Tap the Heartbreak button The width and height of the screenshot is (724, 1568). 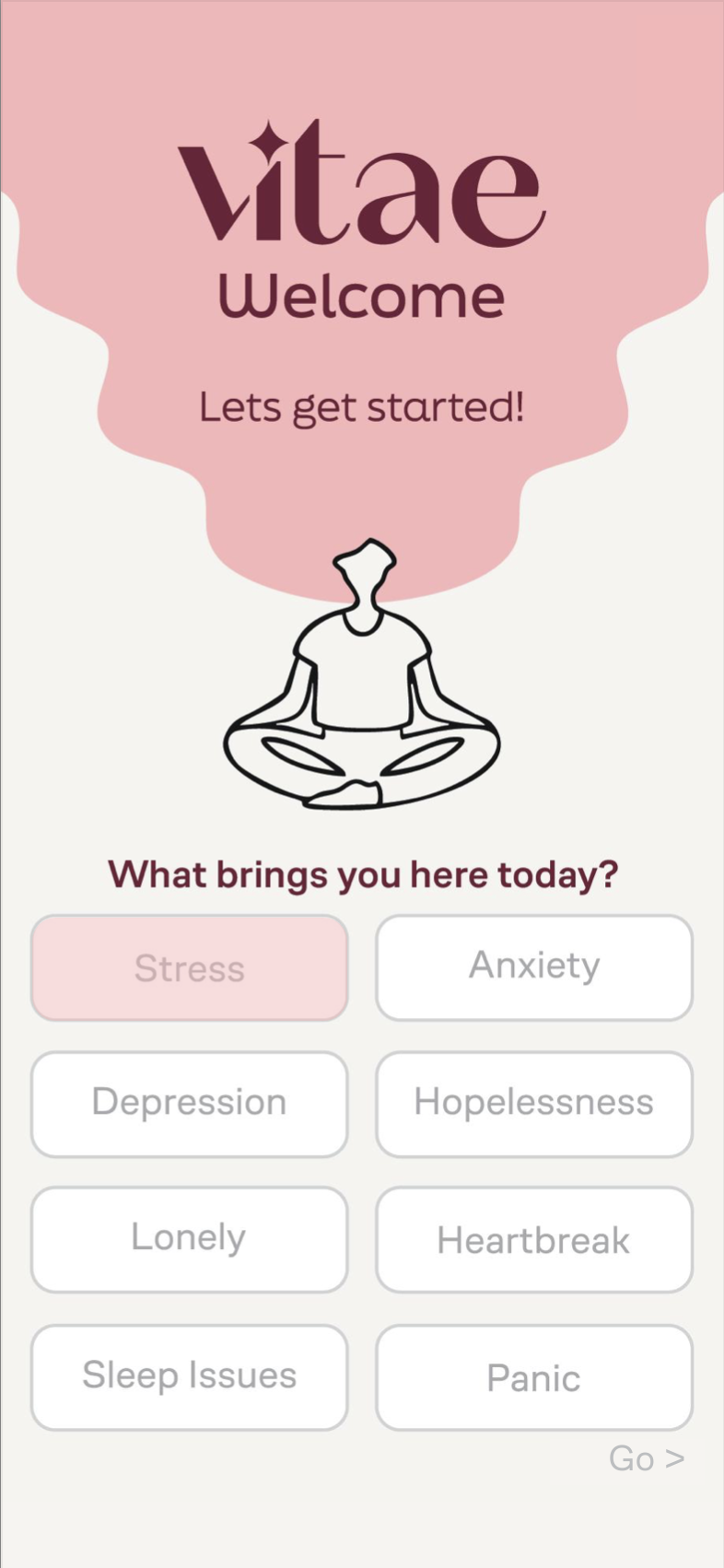click(x=534, y=1239)
